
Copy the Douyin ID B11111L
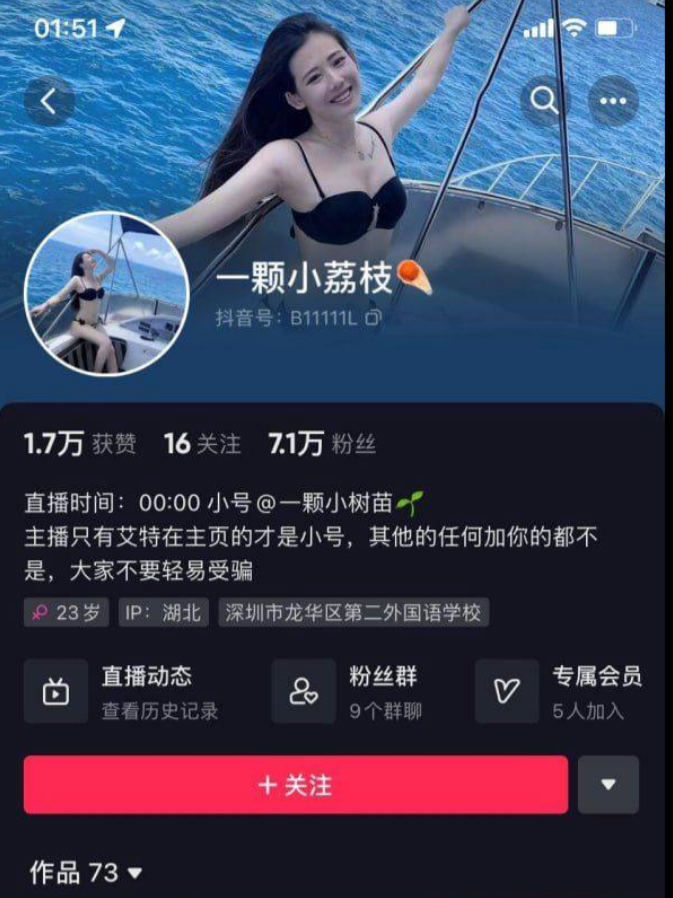[373, 318]
